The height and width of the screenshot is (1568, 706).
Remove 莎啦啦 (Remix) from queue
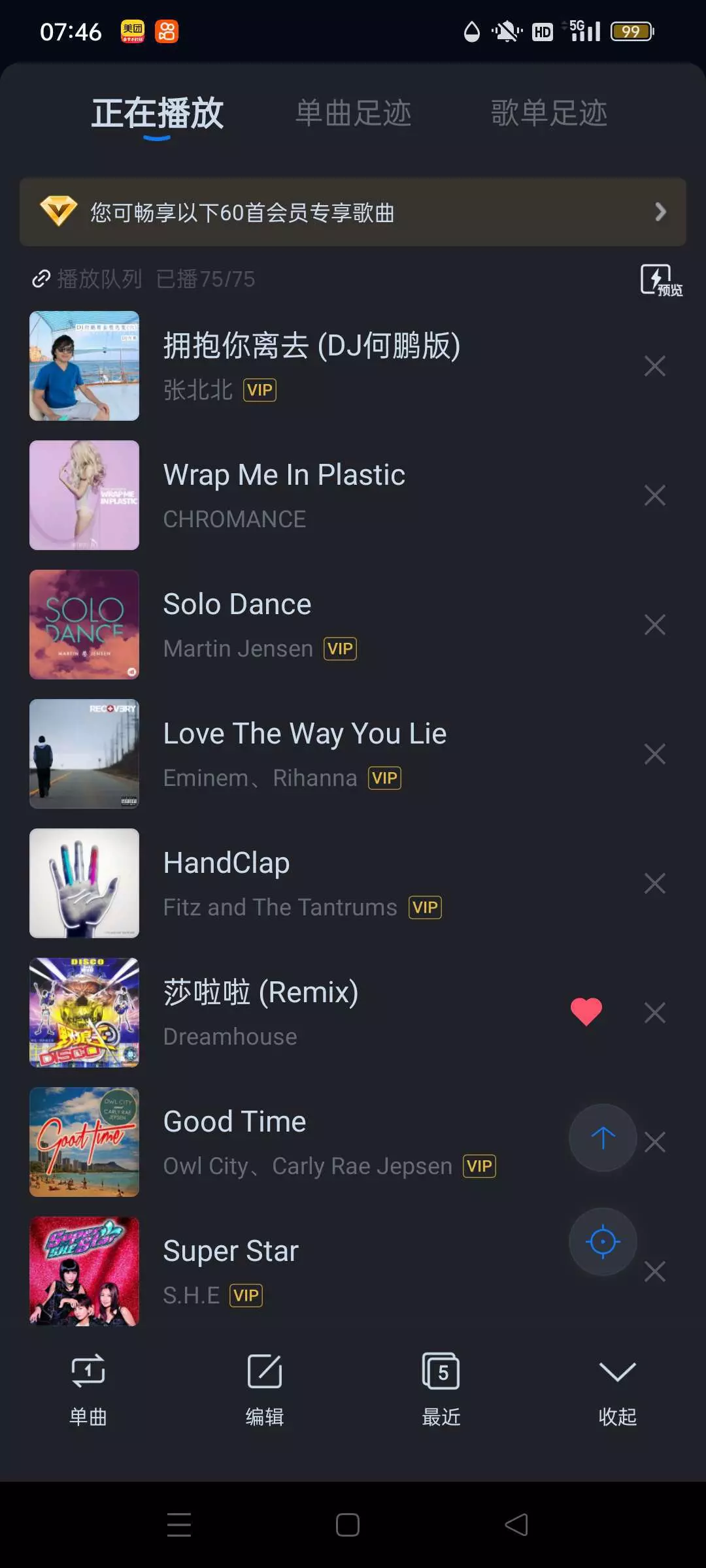pos(654,1013)
